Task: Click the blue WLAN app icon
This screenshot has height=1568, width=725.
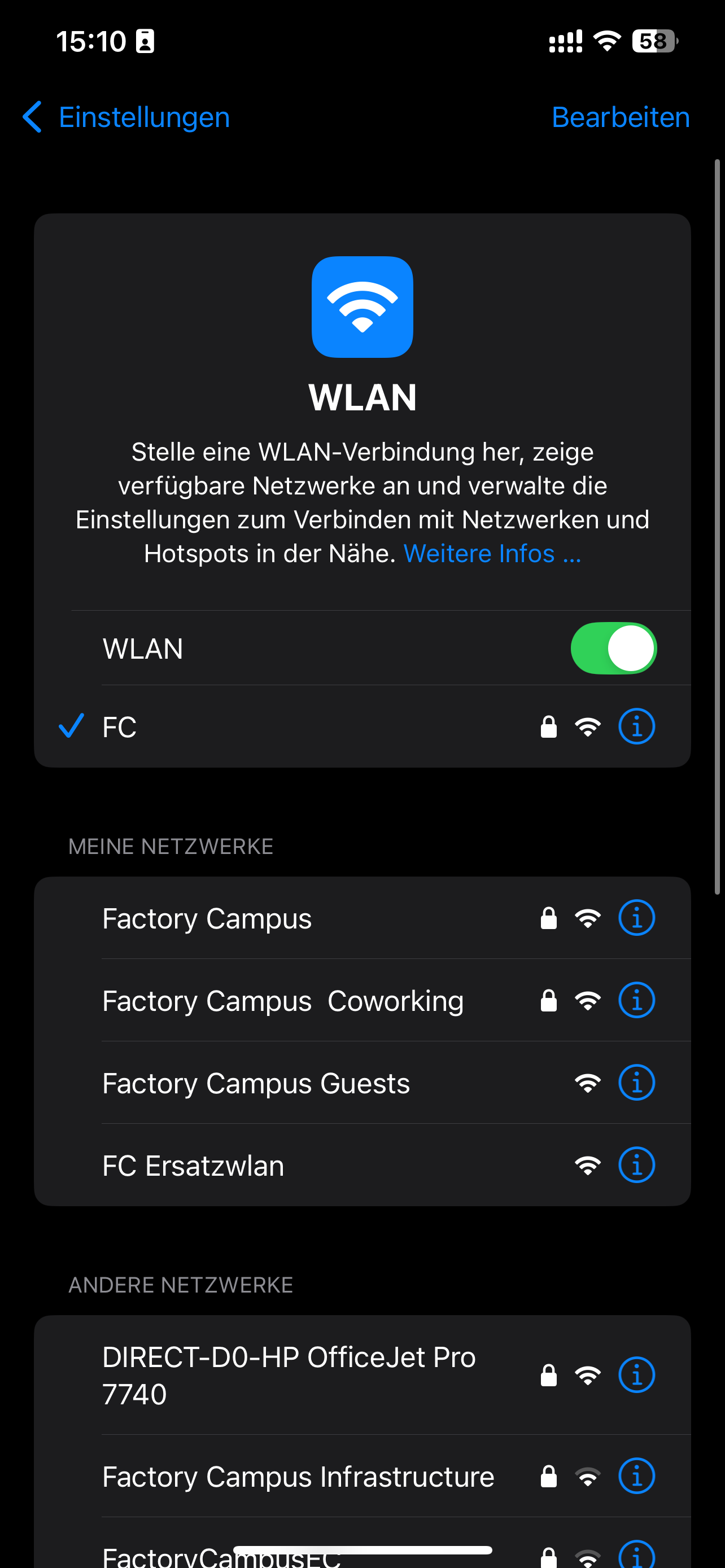Action: coord(362,308)
